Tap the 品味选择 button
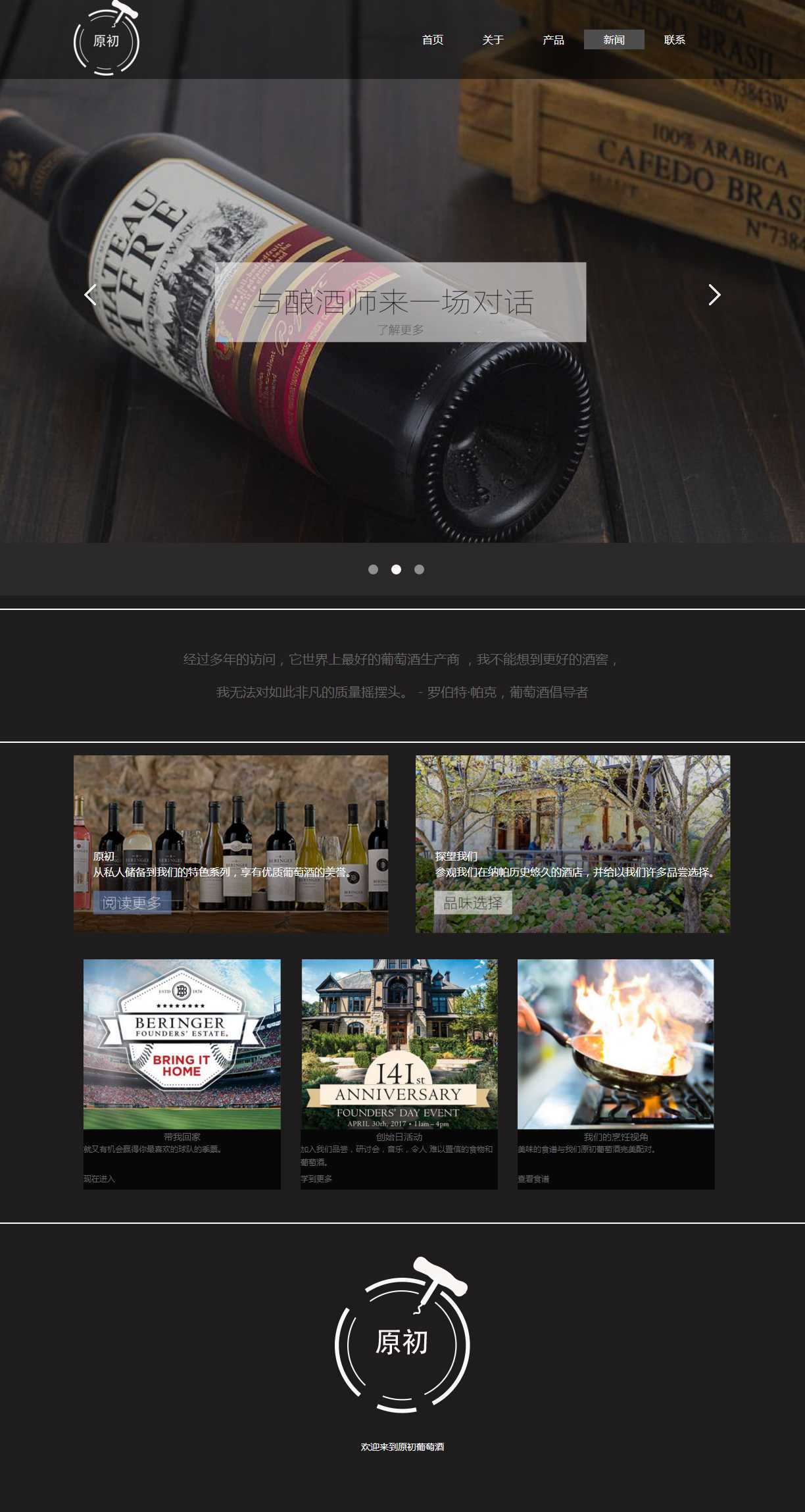 click(472, 903)
